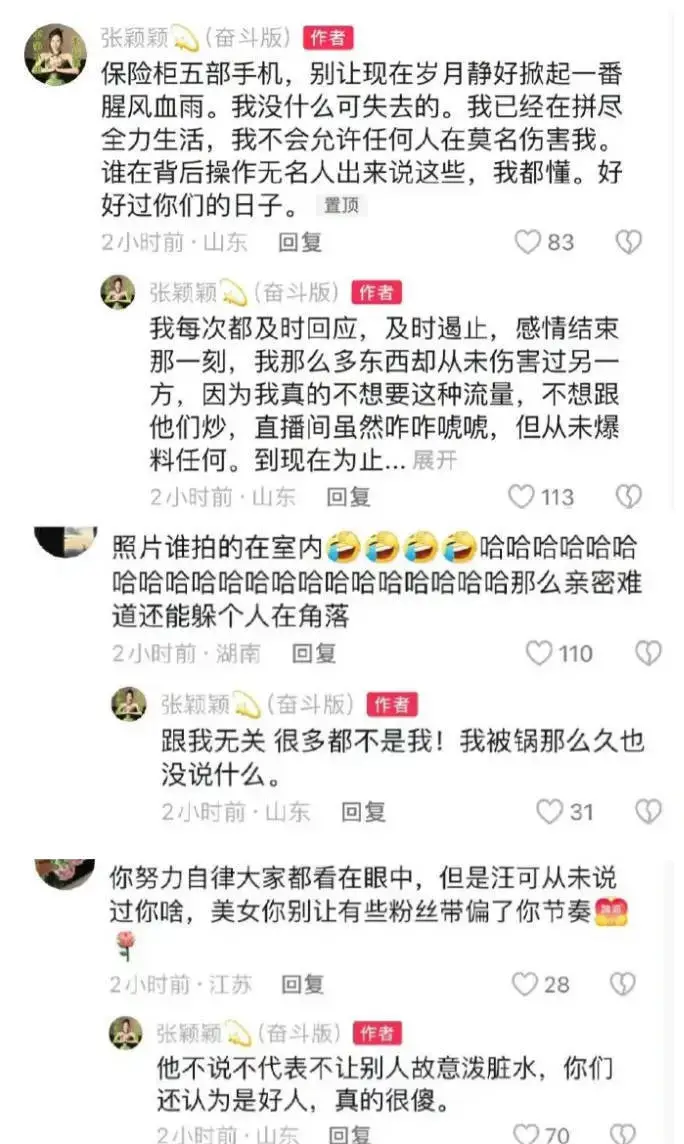Reply to the pinned comment about 保险柜五部手机
The height and width of the screenshot is (1144, 684).
pos(300,241)
